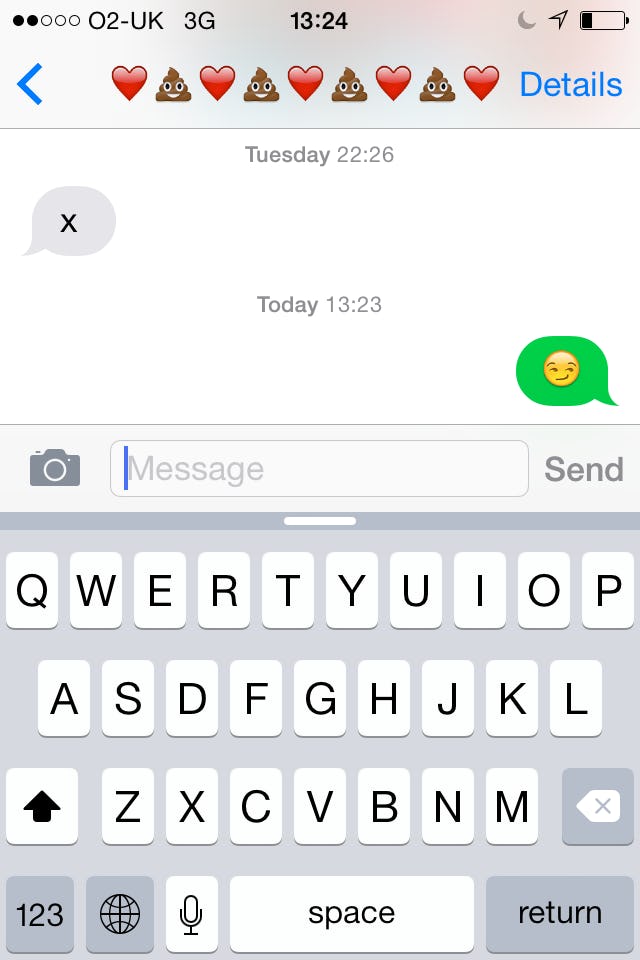Tap the return key
640x960 pixels.
(x=559, y=914)
